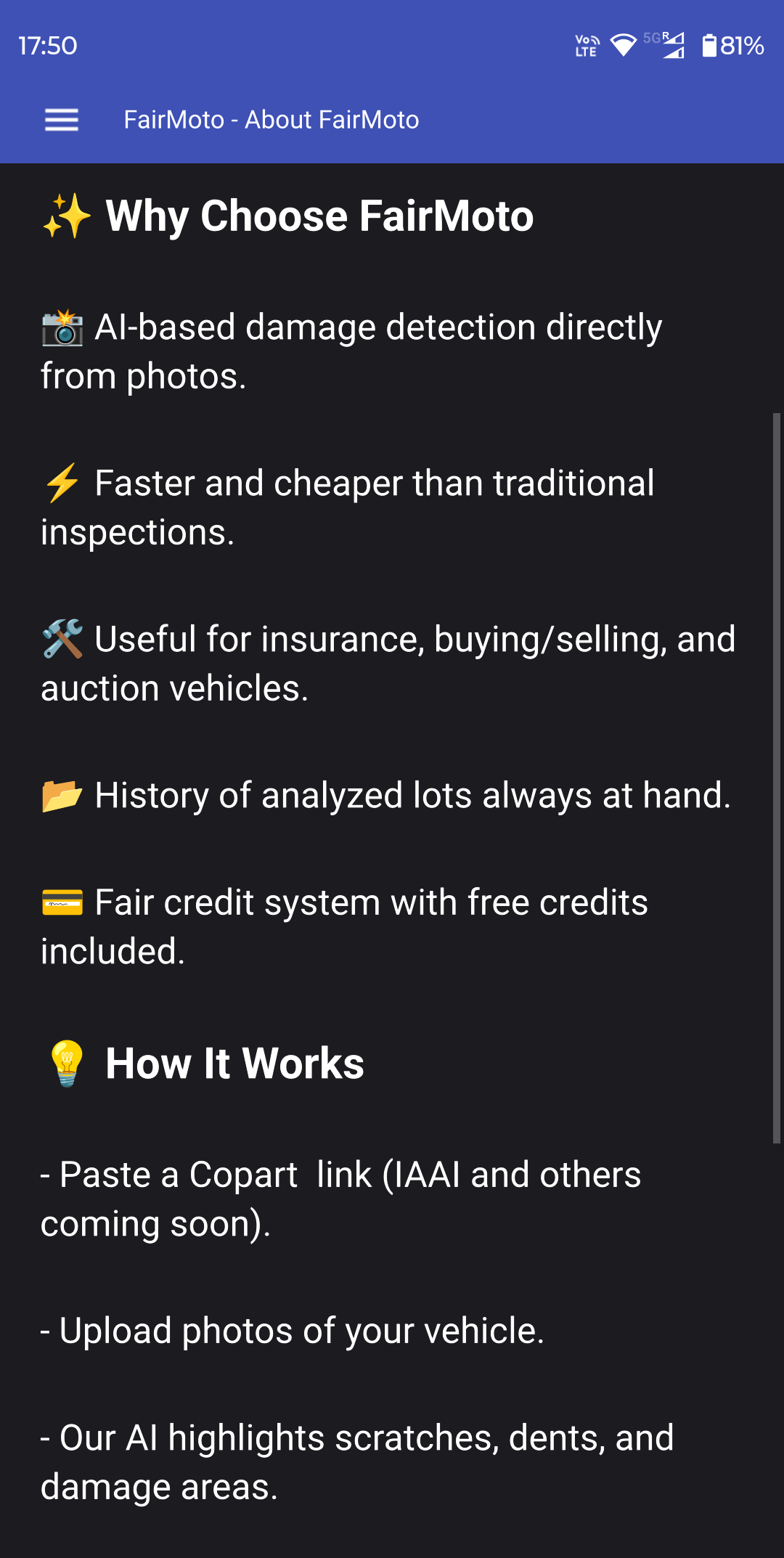The width and height of the screenshot is (784, 1558).
Task: Click the folder emoji next to history text
Action: pyautogui.click(x=64, y=796)
